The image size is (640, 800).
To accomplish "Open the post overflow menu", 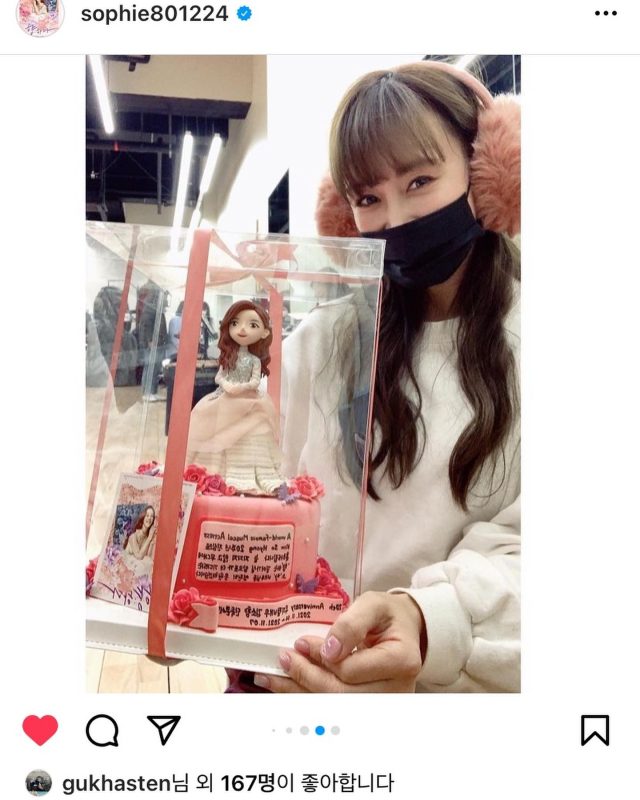I will (x=606, y=13).
